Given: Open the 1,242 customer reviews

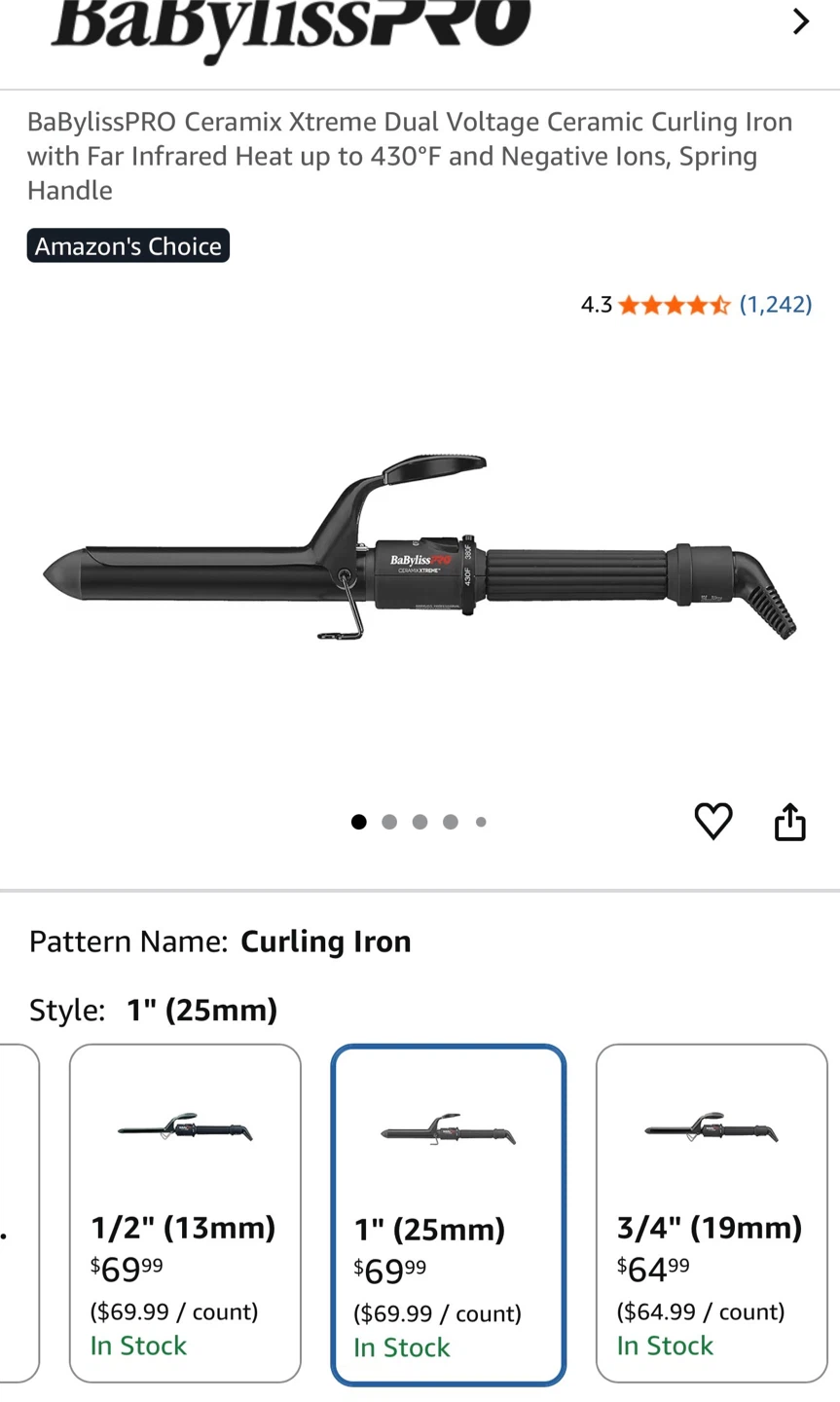Looking at the screenshot, I should point(775,305).
